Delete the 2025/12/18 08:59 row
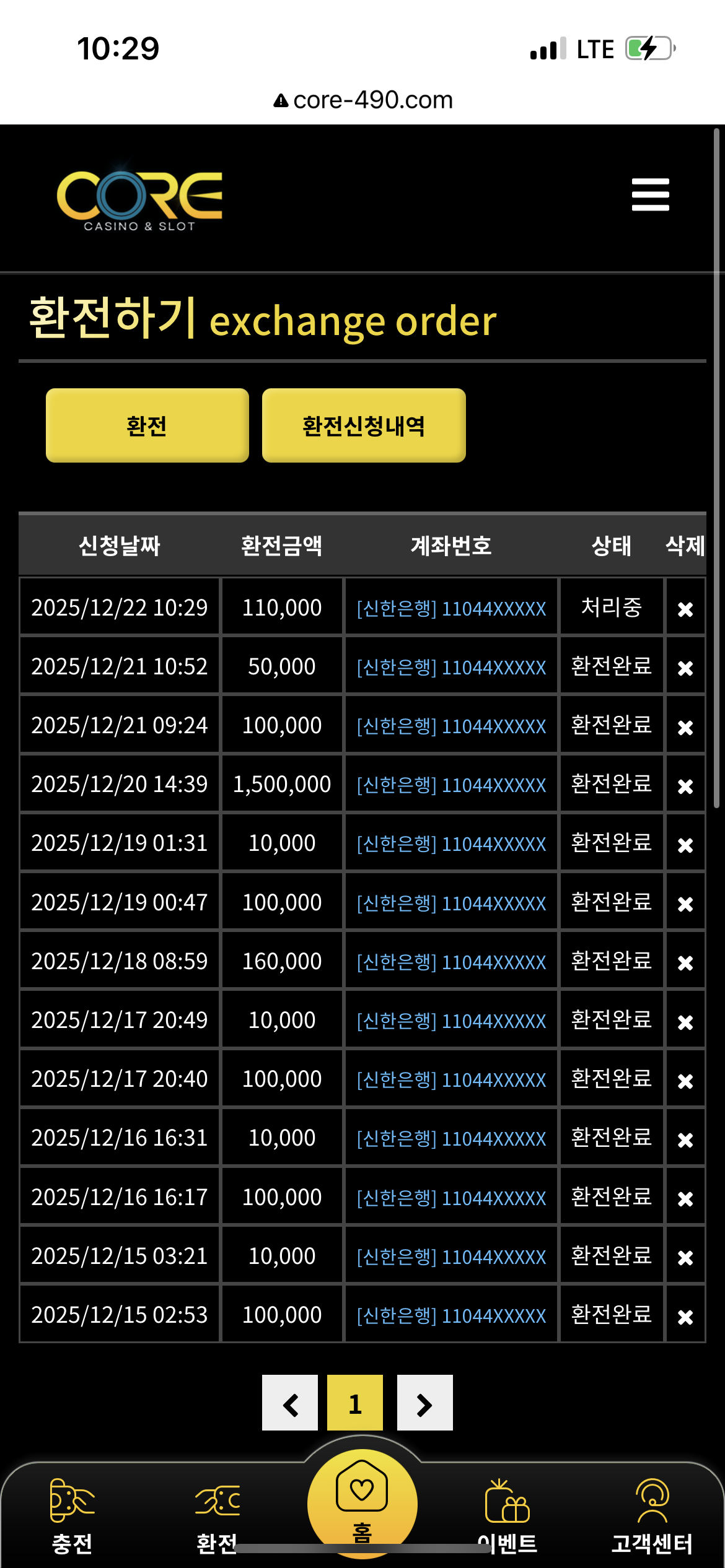This screenshot has height=1568, width=725. click(x=685, y=962)
